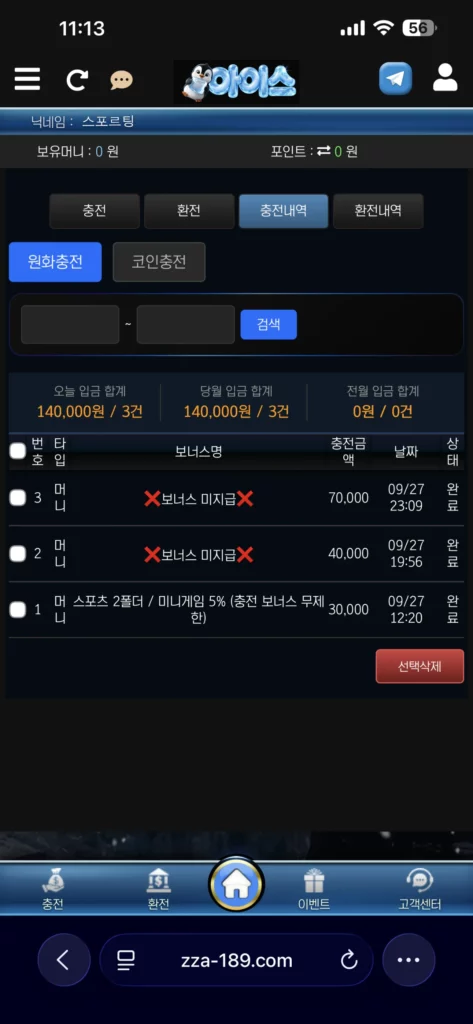This screenshot has height=1024, width=473.
Task: Check the box for the 30,000 deposit
Action: [18, 610]
